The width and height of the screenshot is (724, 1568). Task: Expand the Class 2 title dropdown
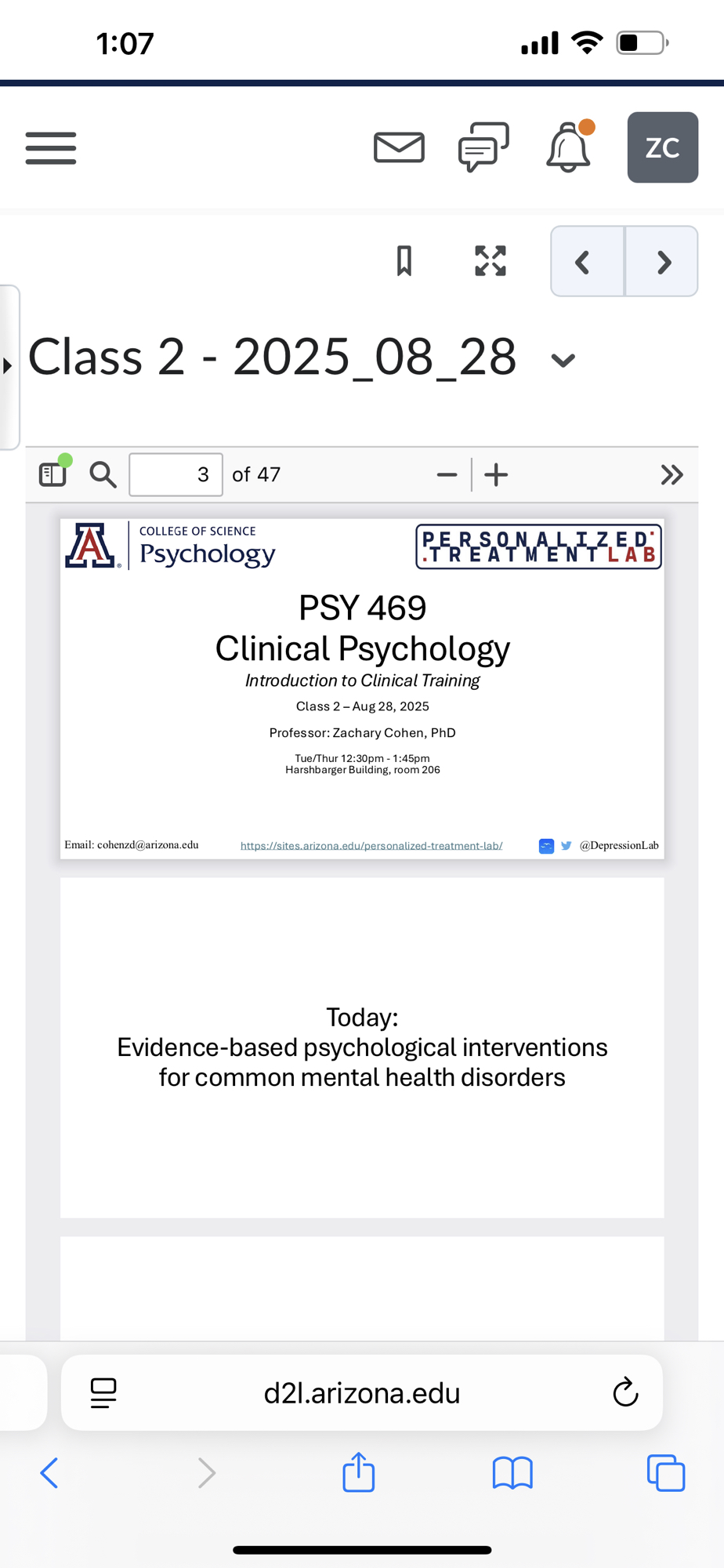563,361
